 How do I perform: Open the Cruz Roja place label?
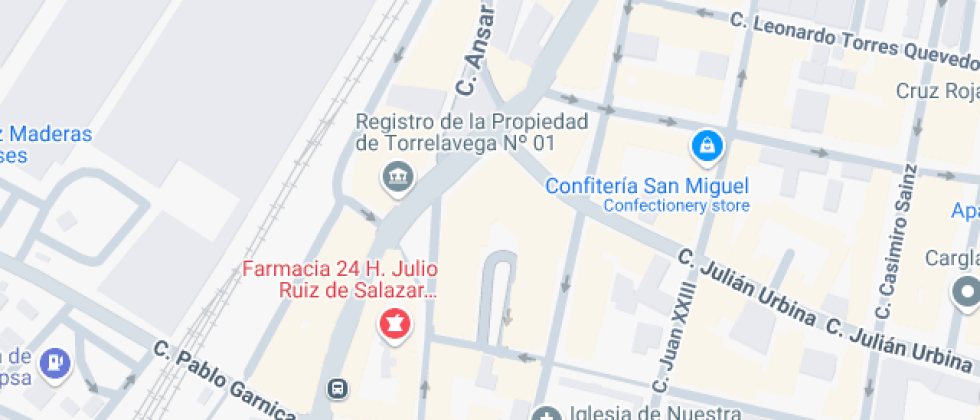pos(936,91)
